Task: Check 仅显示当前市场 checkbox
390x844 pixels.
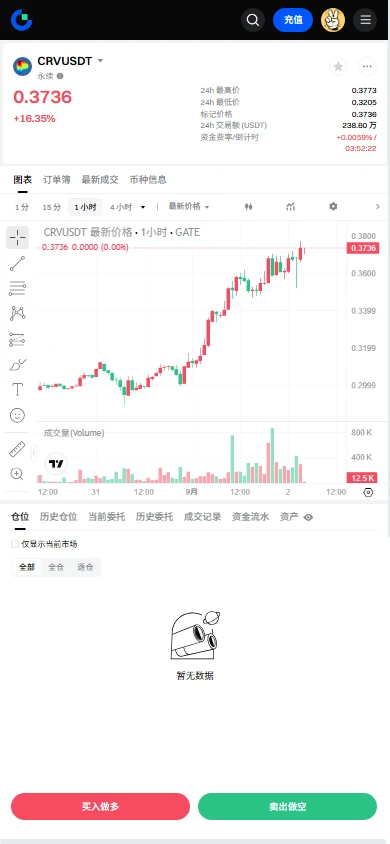Action: pos(15,544)
